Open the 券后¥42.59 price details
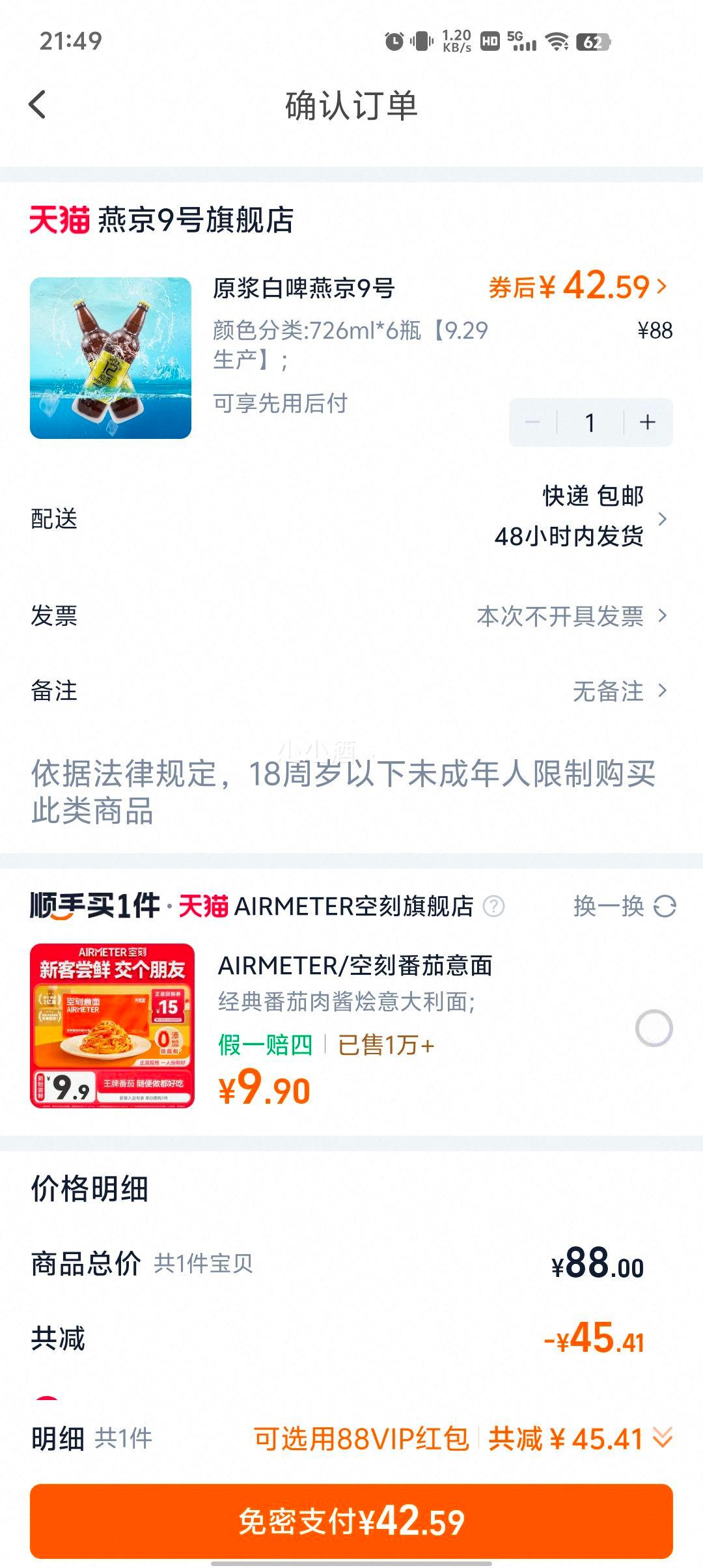Image resolution: width=703 pixels, height=1568 pixels. click(578, 287)
